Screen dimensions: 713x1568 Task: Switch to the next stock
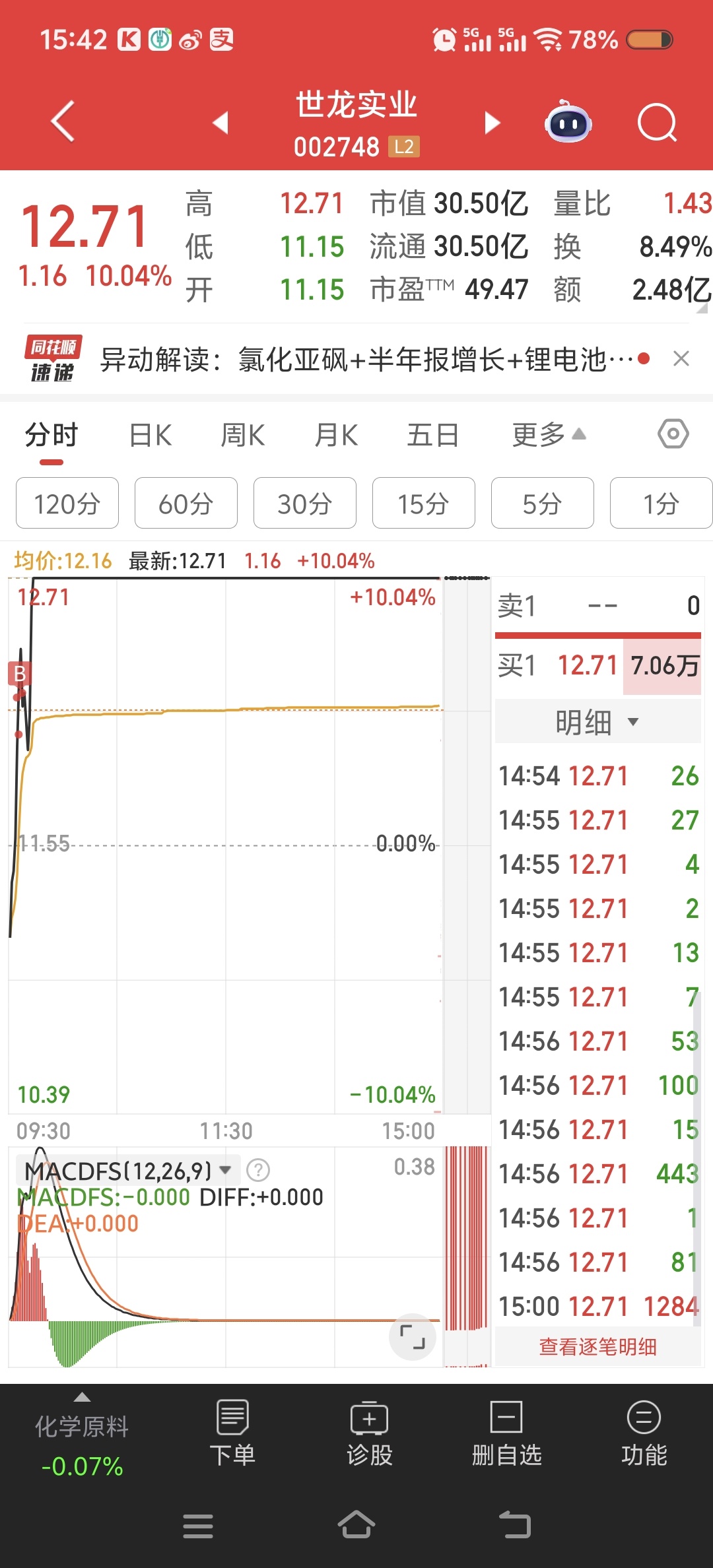(x=492, y=123)
